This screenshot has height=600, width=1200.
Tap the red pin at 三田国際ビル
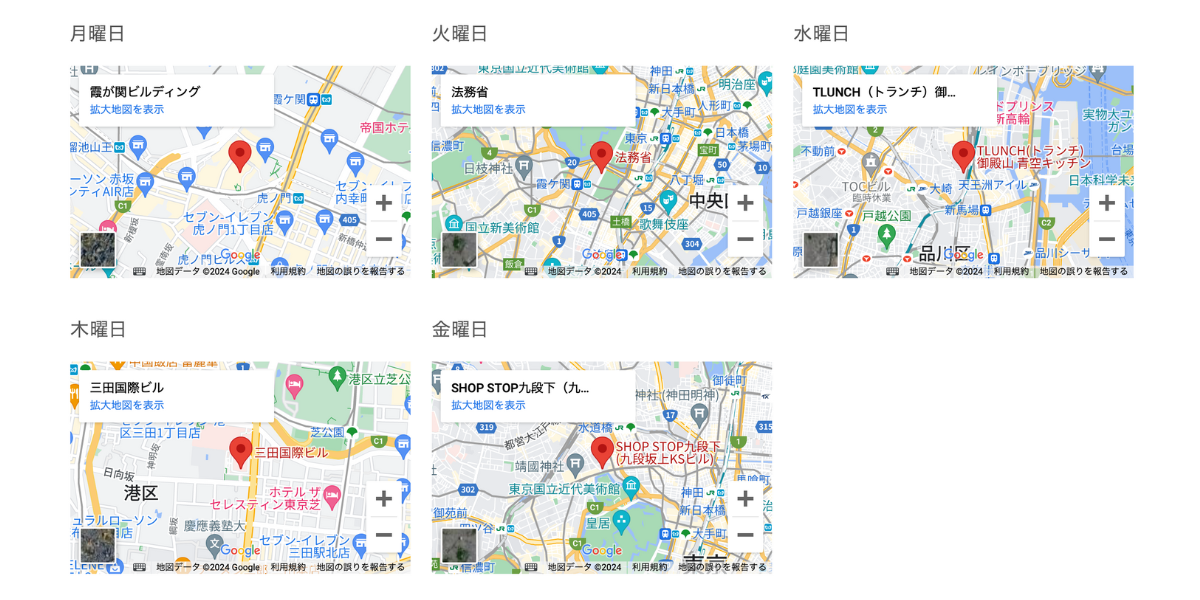240,451
